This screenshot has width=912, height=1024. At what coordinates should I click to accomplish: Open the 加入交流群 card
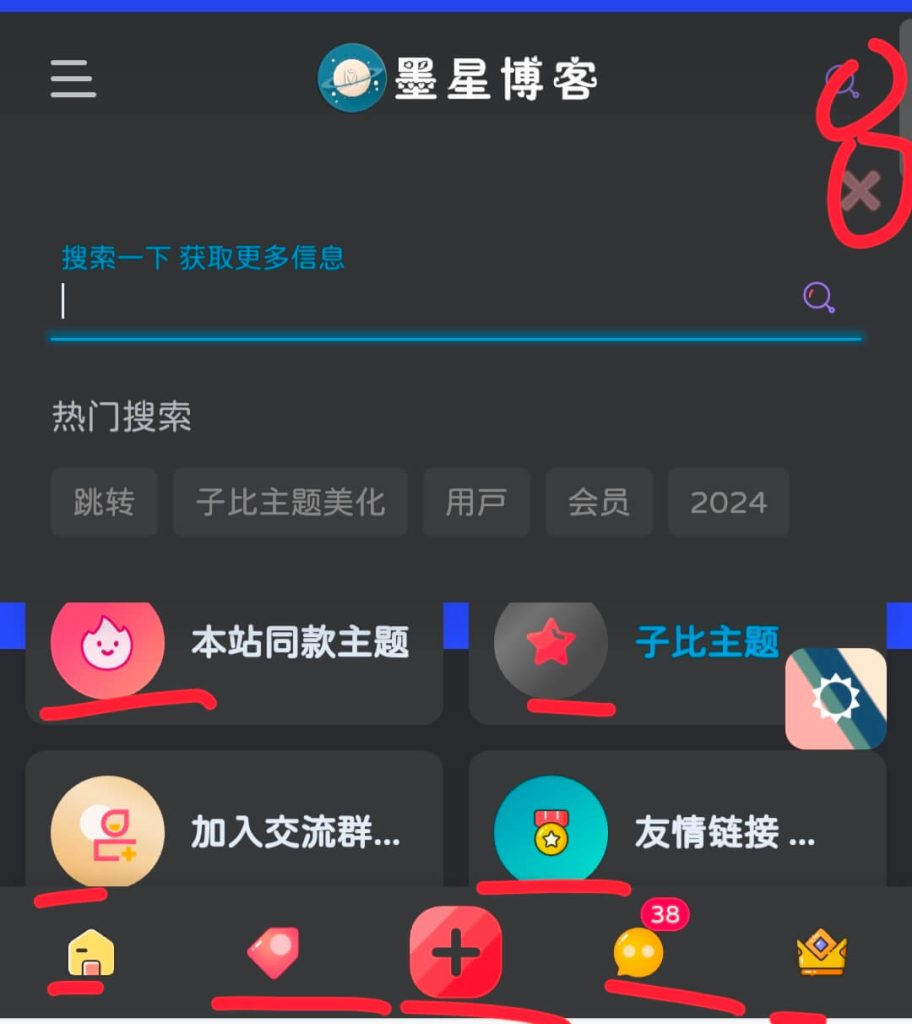(234, 832)
